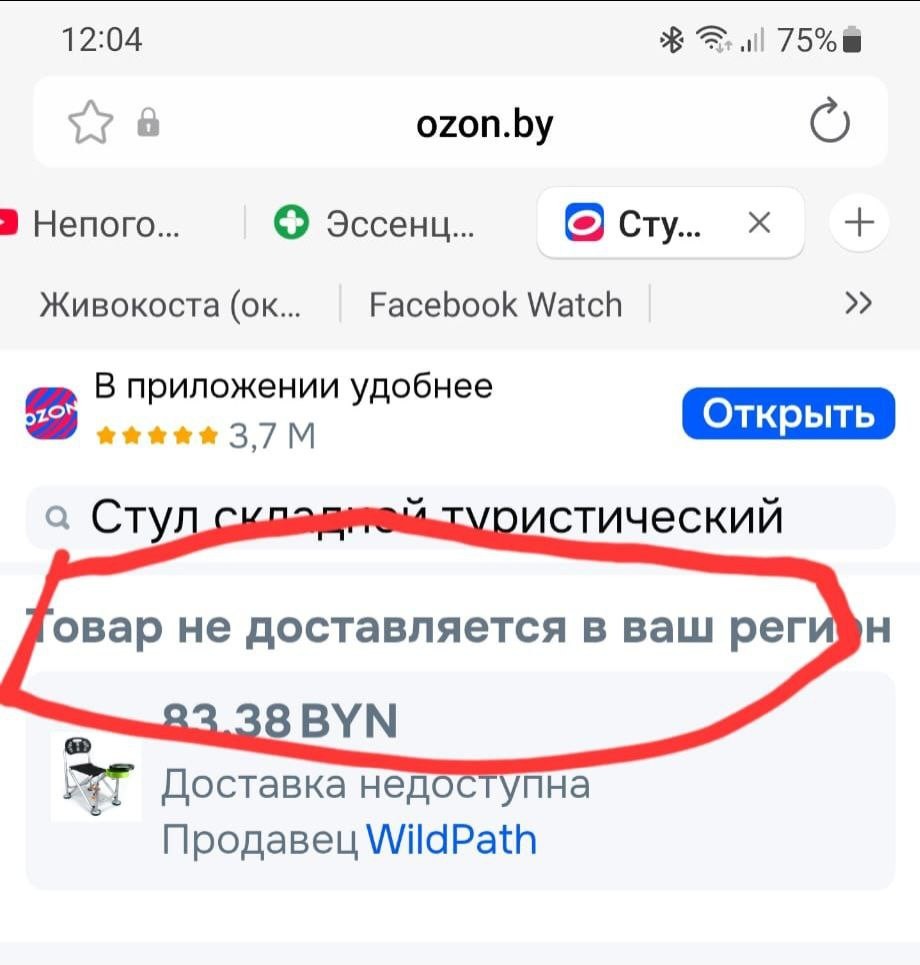Switch to the Непого... tab
Image resolution: width=920 pixels, height=965 pixels.
click(95, 223)
